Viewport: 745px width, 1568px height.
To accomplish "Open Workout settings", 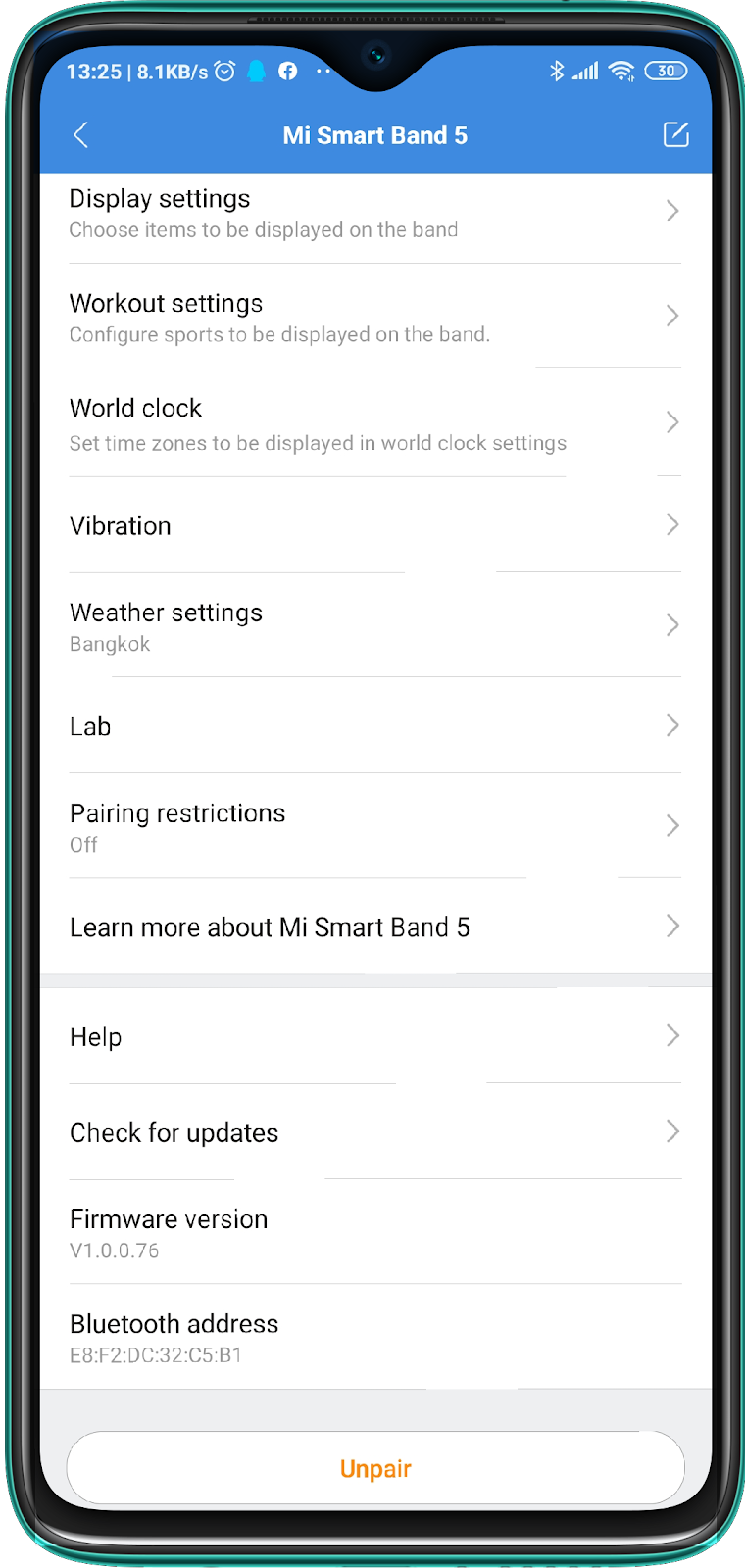I will [x=374, y=318].
